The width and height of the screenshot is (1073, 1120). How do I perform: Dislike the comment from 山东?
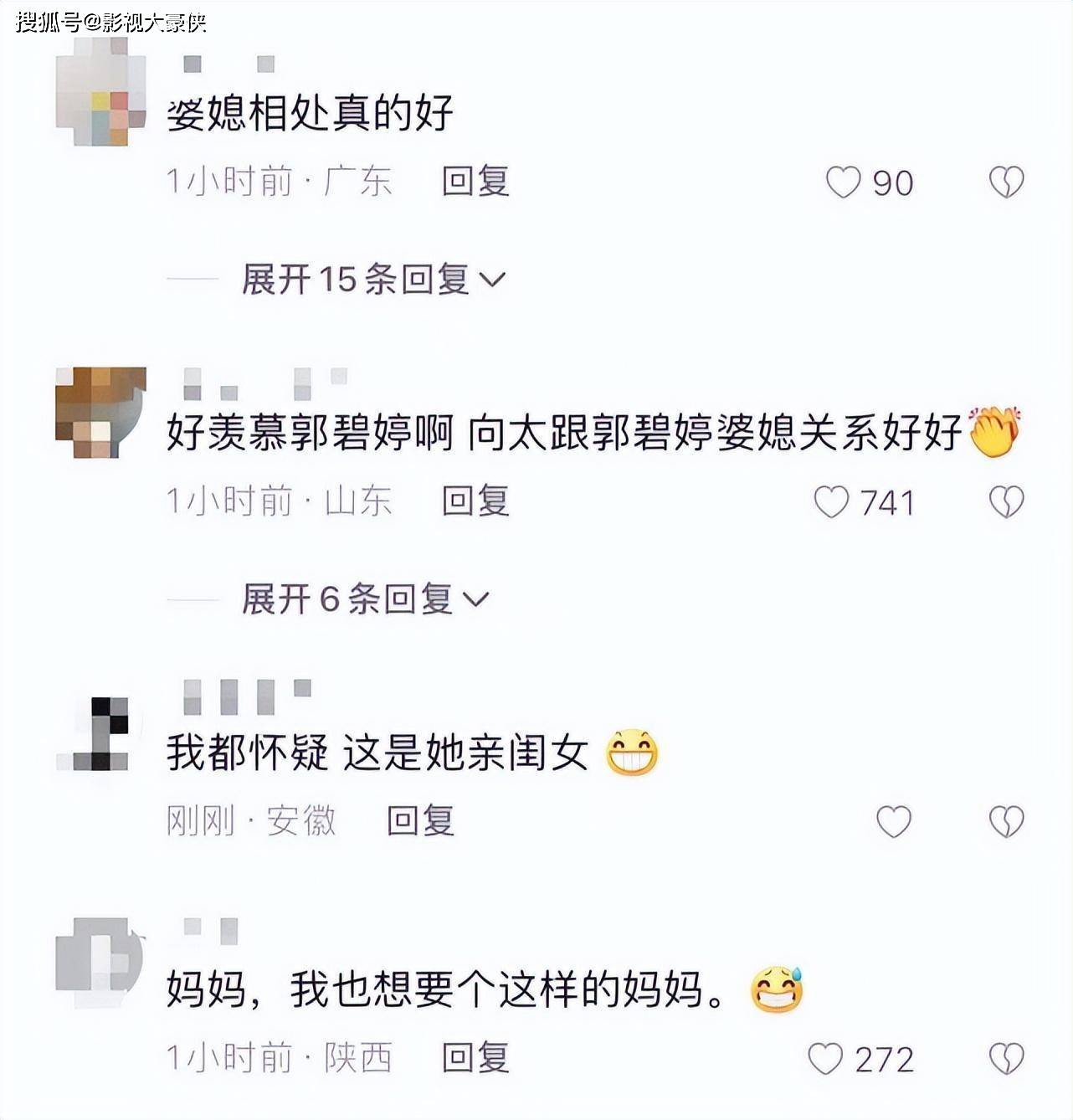[x=1006, y=502]
